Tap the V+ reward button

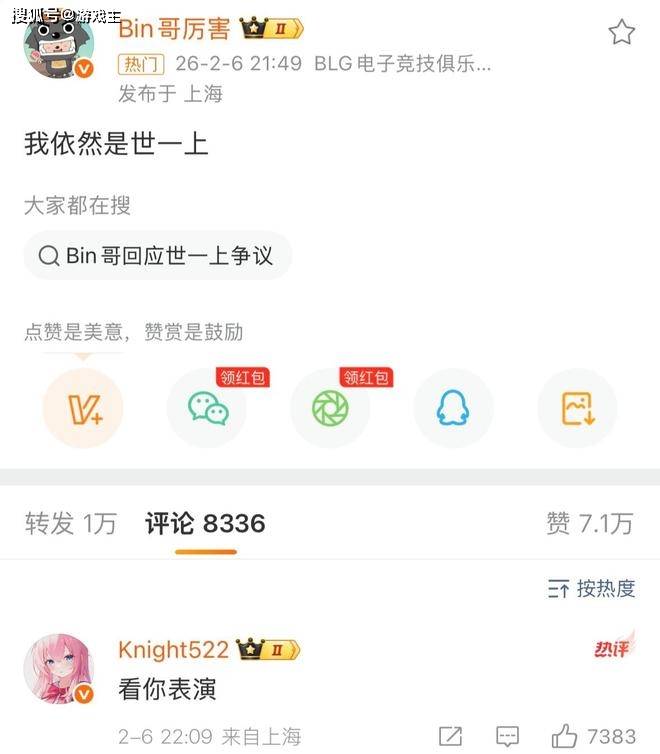point(82,408)
